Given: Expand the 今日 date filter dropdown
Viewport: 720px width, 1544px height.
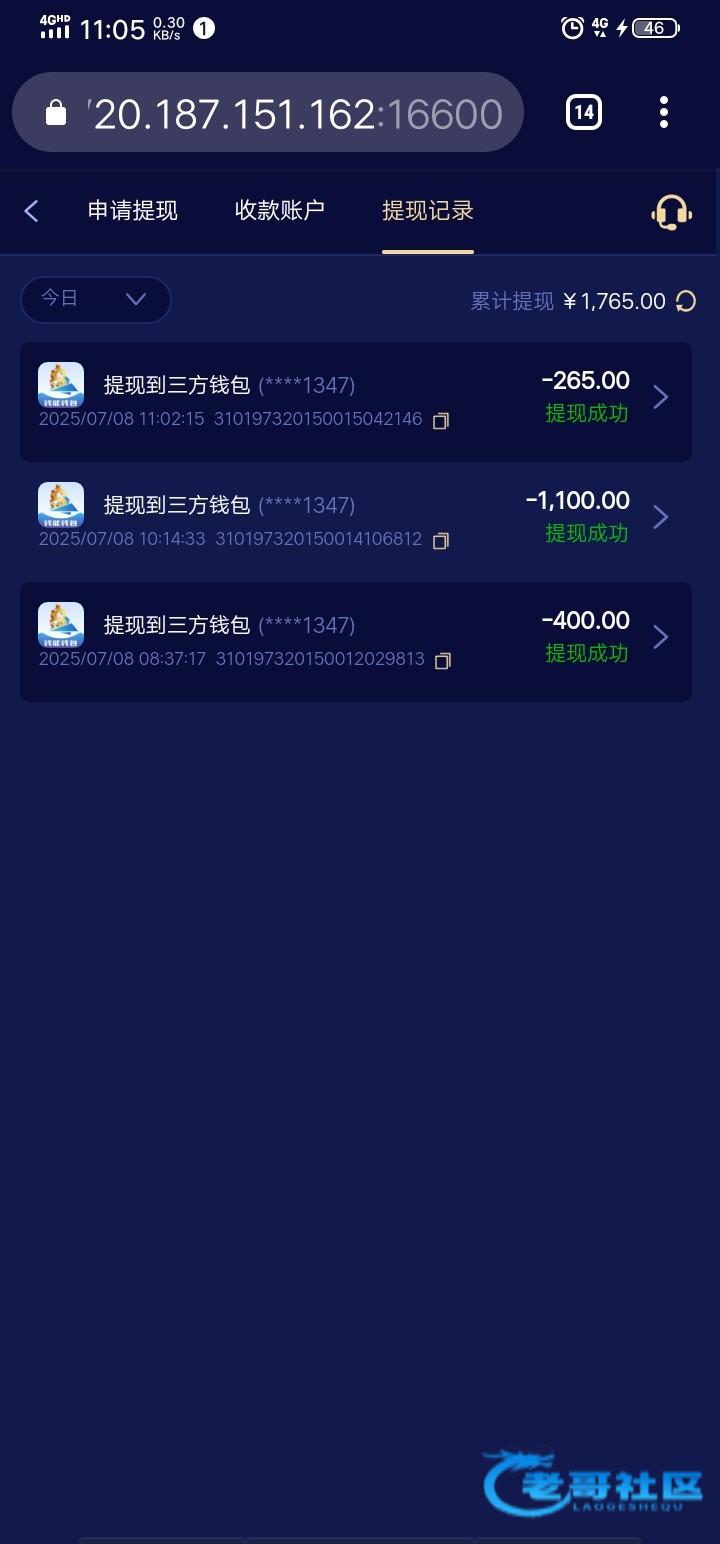Looking at the screenshot, I should click(95, 299).
